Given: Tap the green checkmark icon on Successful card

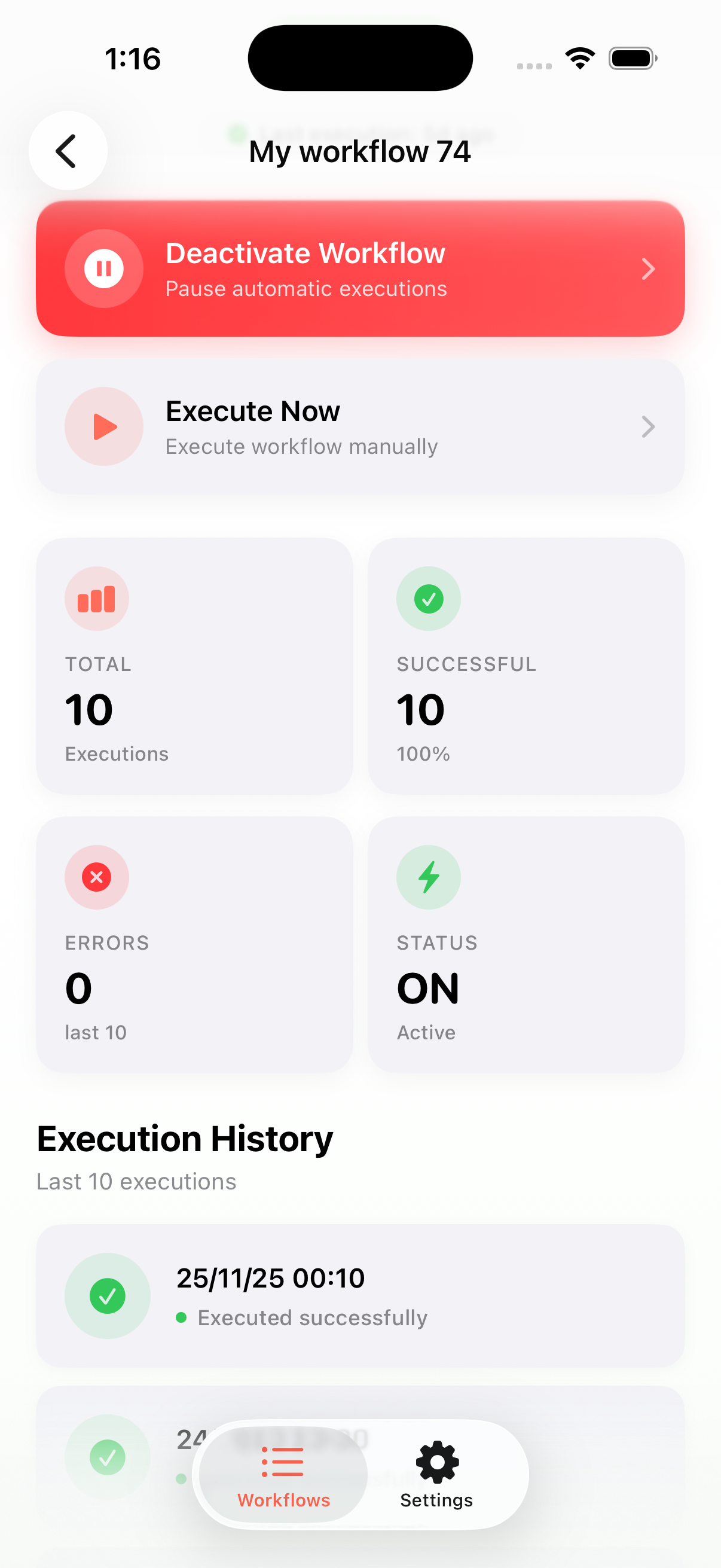Looking at the screenshot, I should (x=428, y=599).
